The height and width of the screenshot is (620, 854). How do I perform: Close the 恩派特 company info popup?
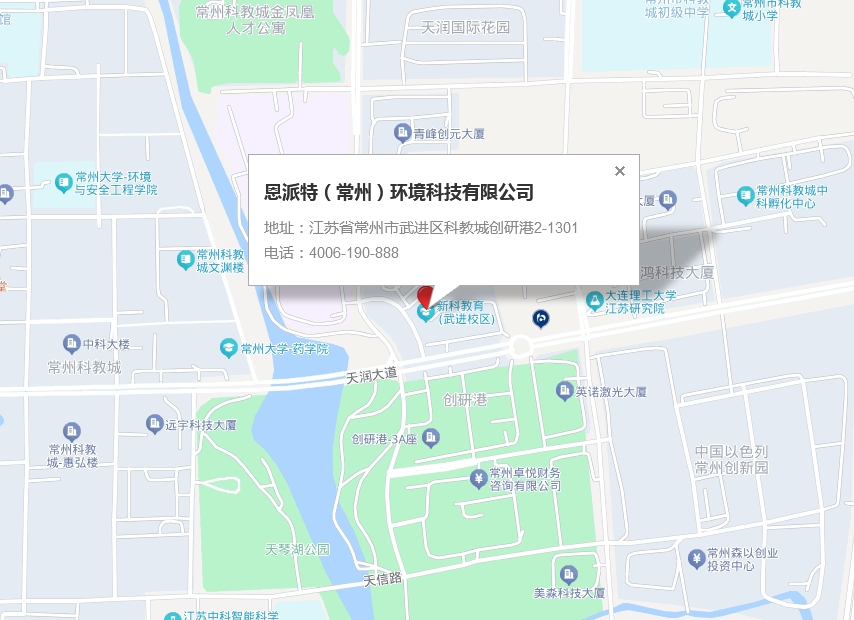point(620,171)
